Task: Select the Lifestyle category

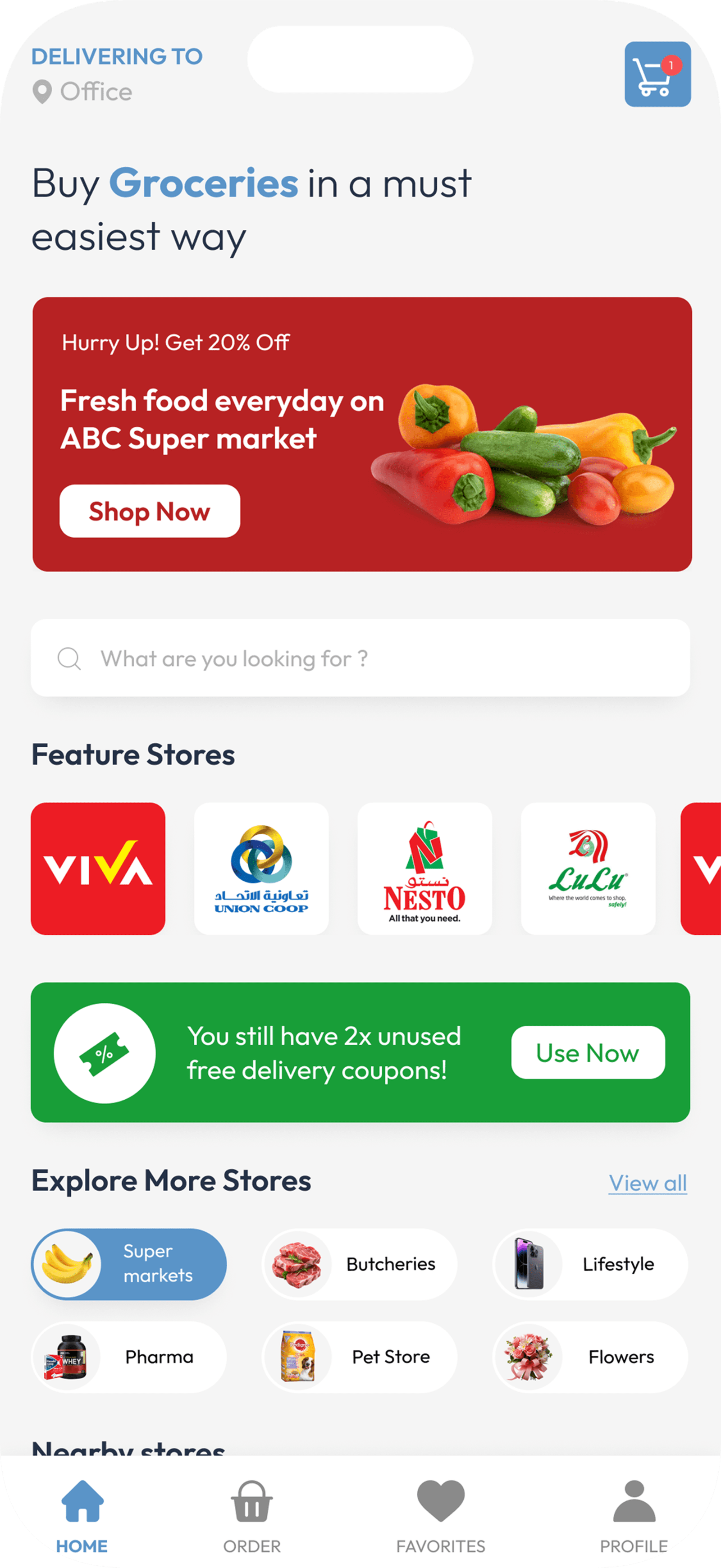Action: click(590, 1264)
